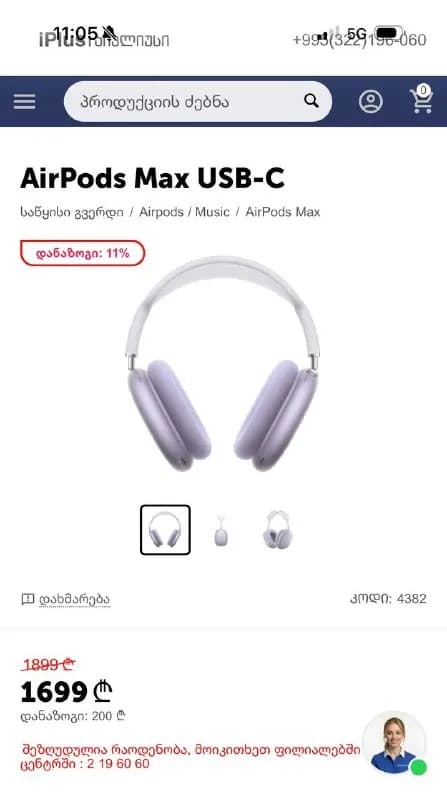Image resolution: width=447 pixels, height=800 pixels.
Task: Enlarge the main headphones product image
Action: point(222,363)
